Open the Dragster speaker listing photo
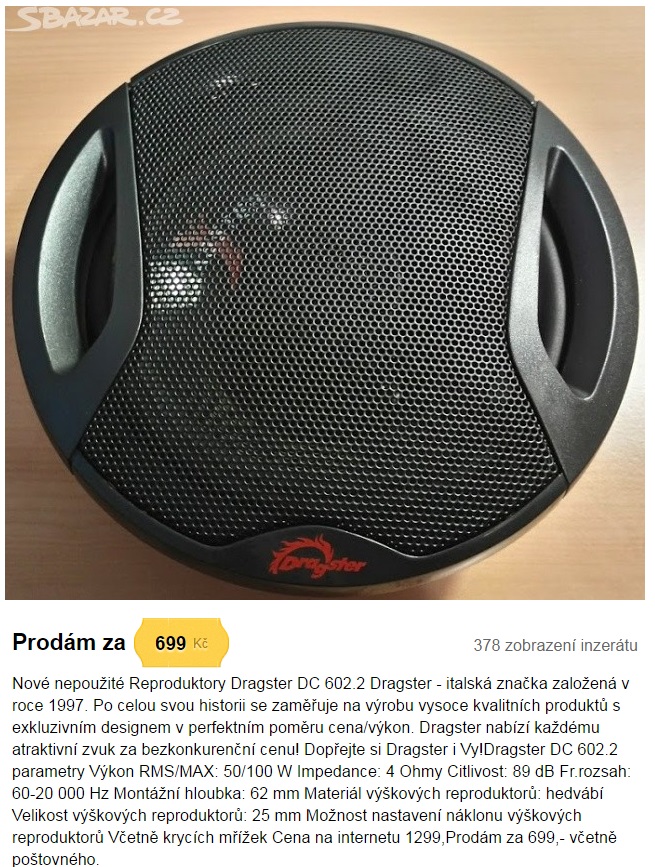 click(x=326, y=300)
